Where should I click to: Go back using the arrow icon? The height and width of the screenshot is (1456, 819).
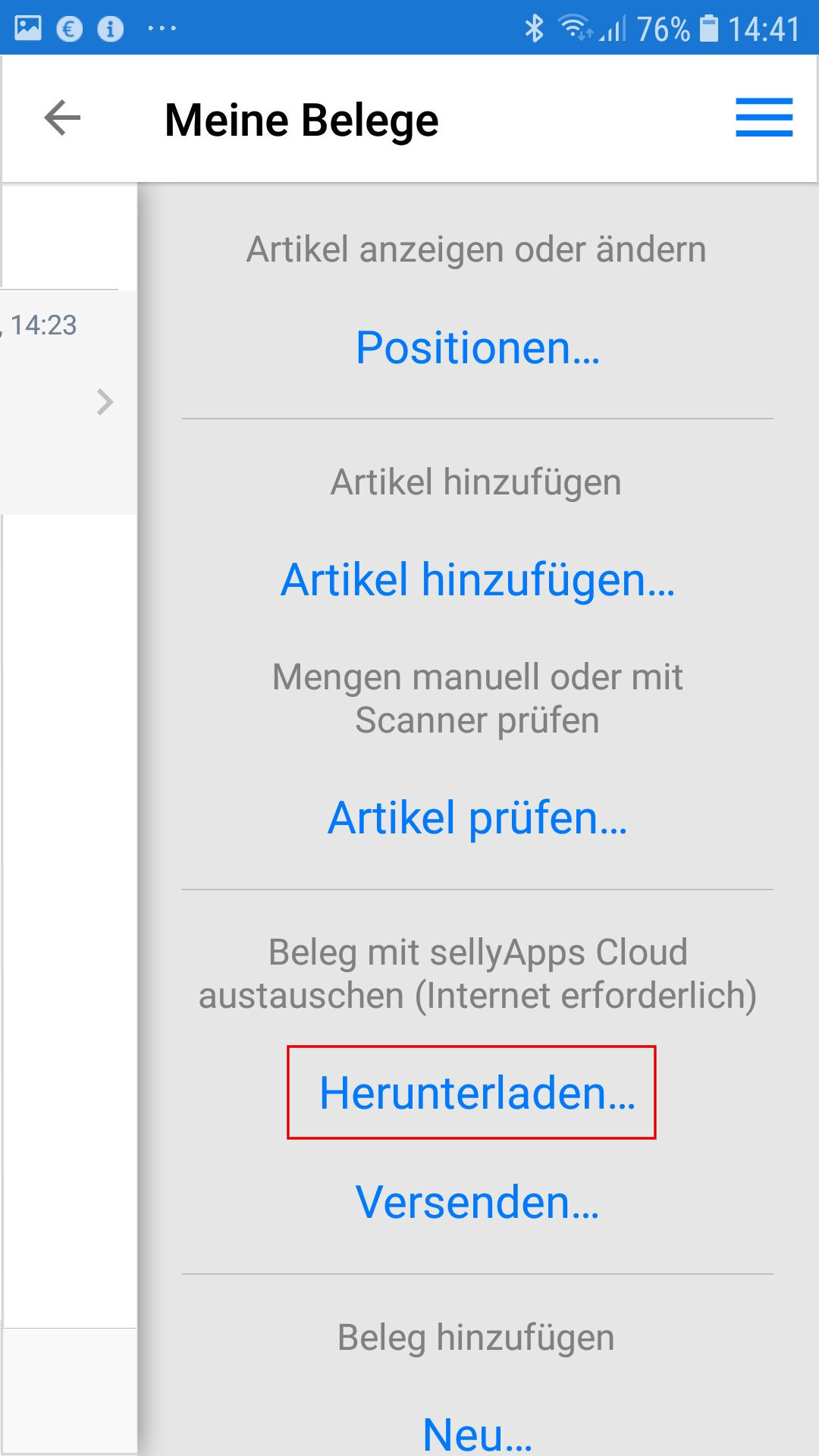[62, 118]
